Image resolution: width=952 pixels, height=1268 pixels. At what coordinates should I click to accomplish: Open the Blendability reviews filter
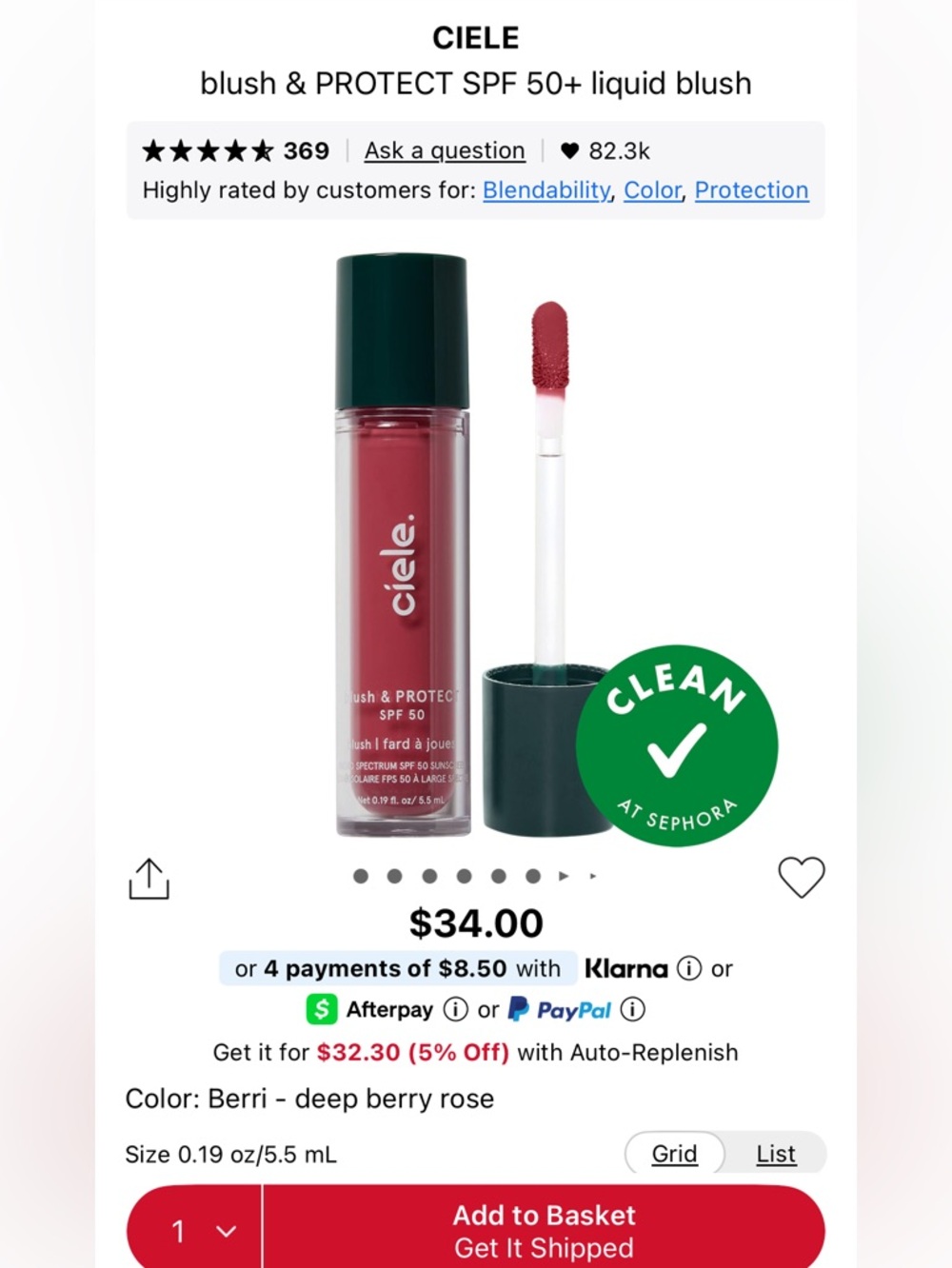[x=545, y=190]
